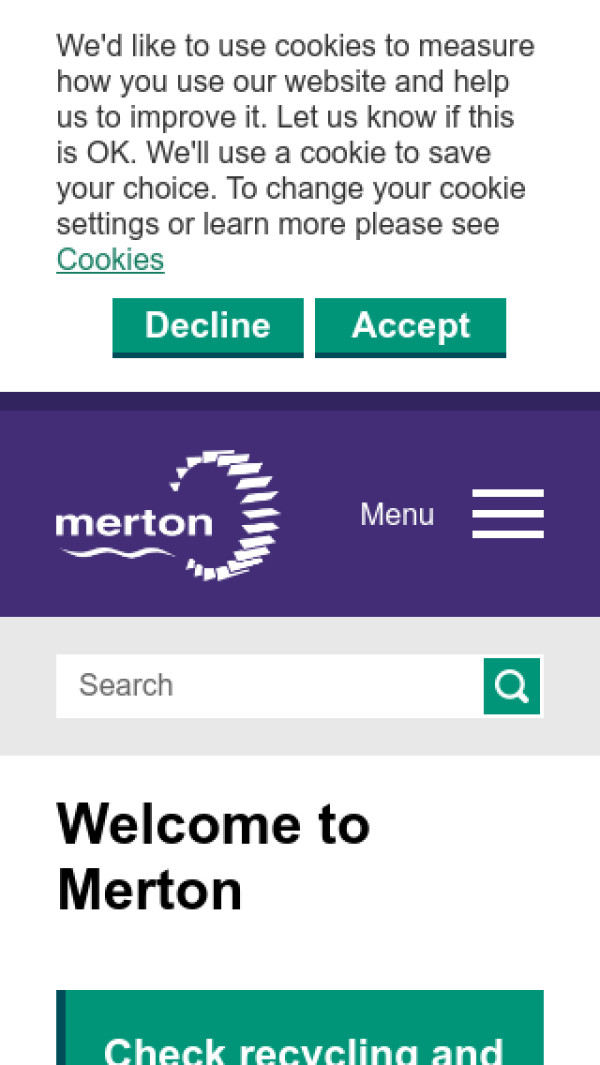Accept the website cookies
The width and height of the screenshot is (600, 1065).
(x=410, y=326)
